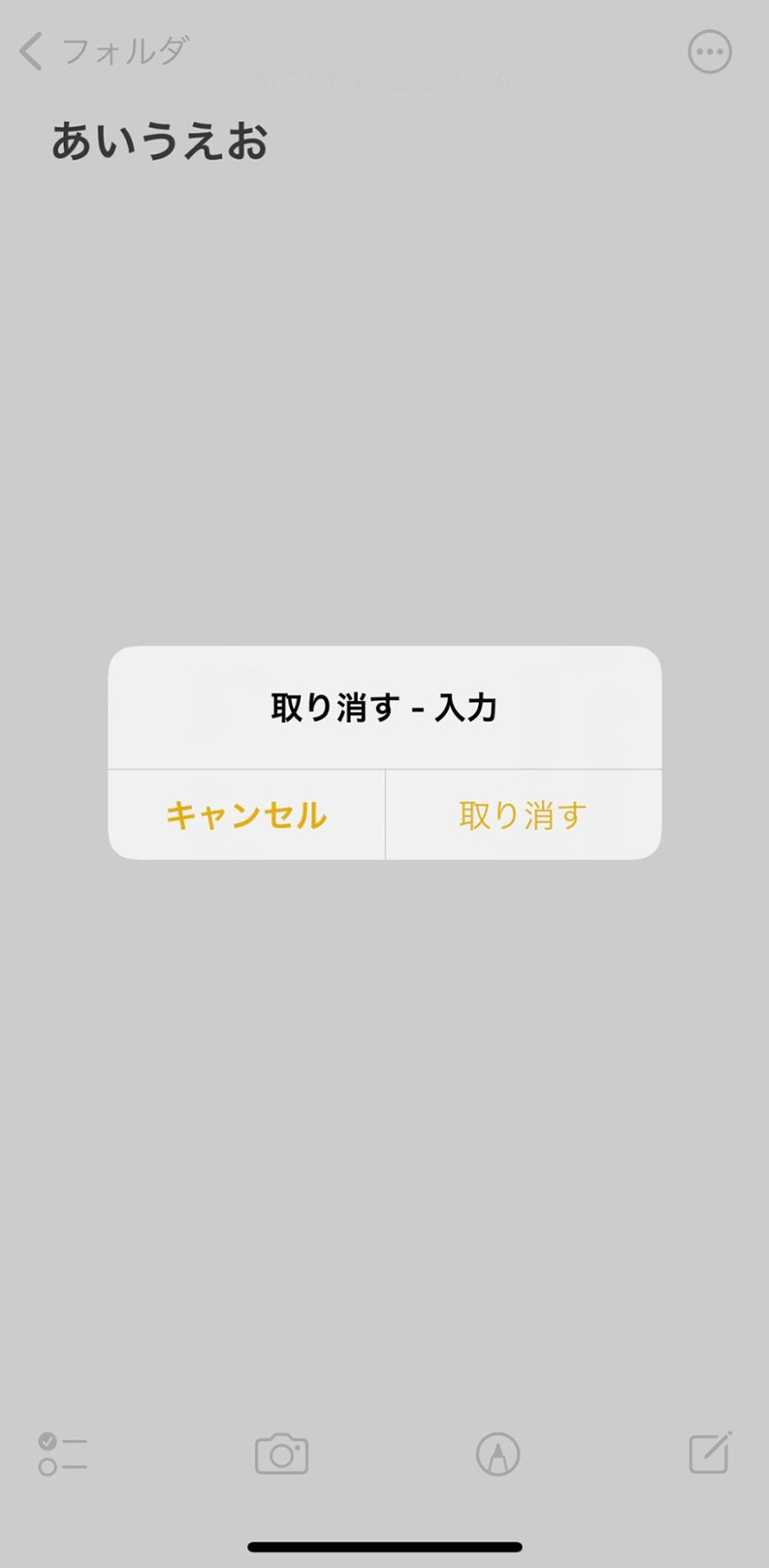Confirm undo by tapping 取り消す

[x=523, y=814]
